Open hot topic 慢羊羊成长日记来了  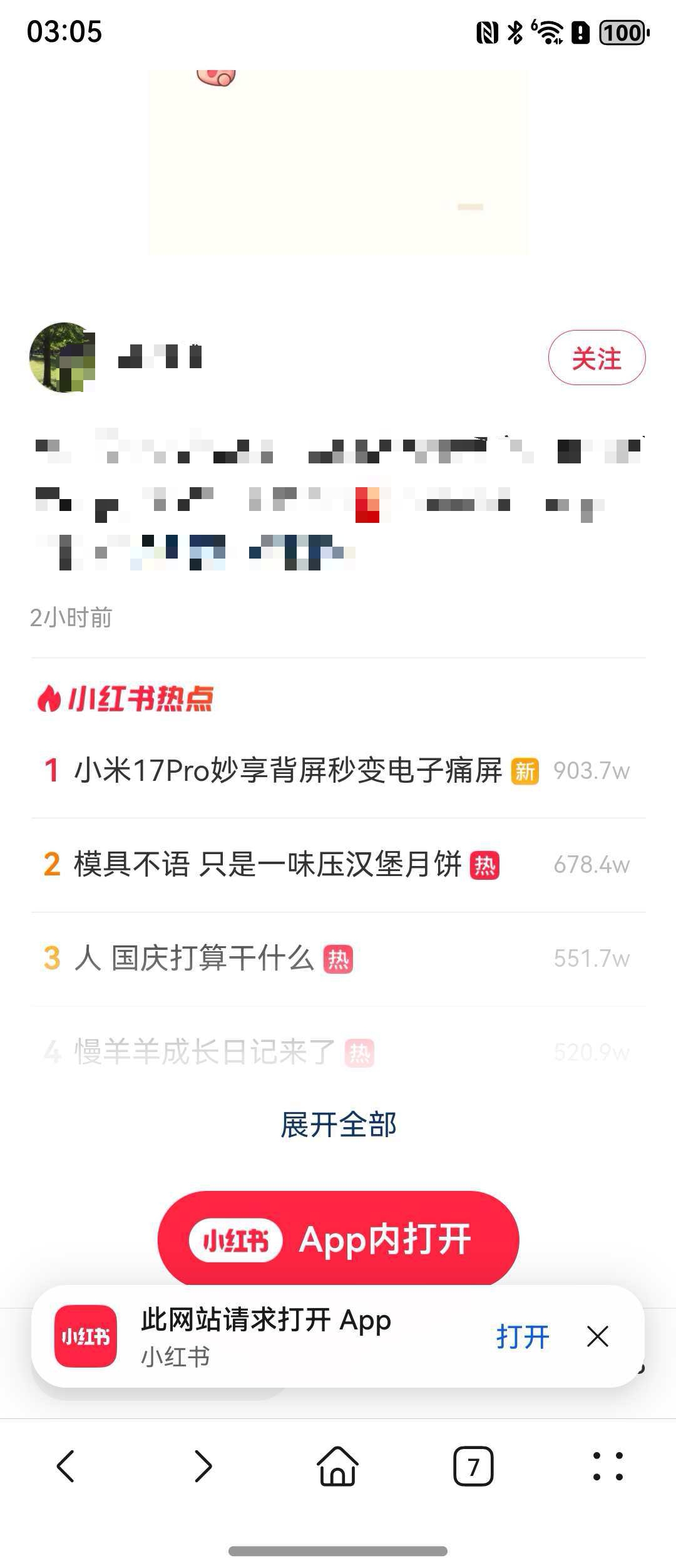(x=205, y=1052)
